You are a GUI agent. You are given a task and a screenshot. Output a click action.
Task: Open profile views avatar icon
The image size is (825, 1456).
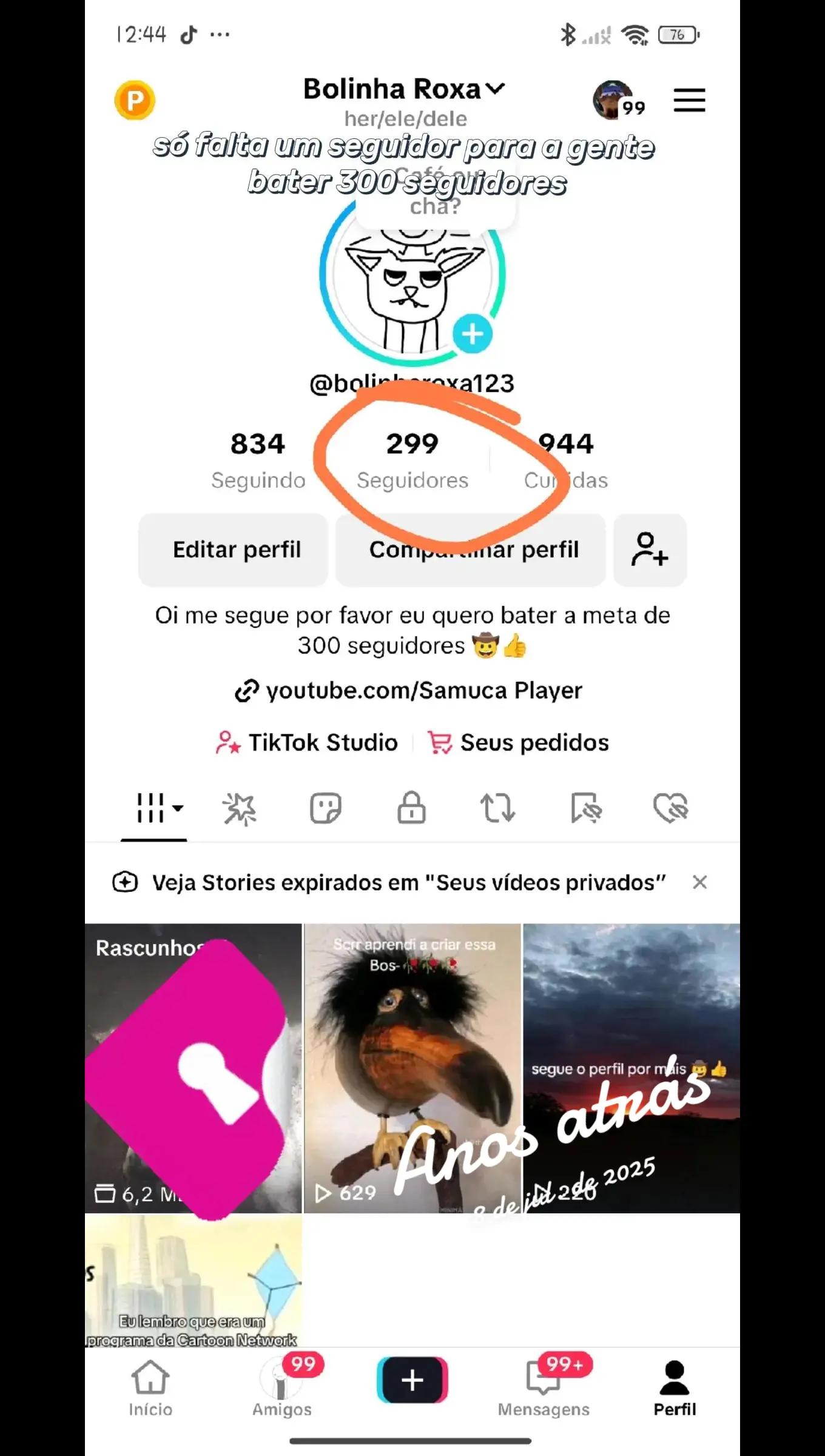pyautogui.click(x=614, y=100)
